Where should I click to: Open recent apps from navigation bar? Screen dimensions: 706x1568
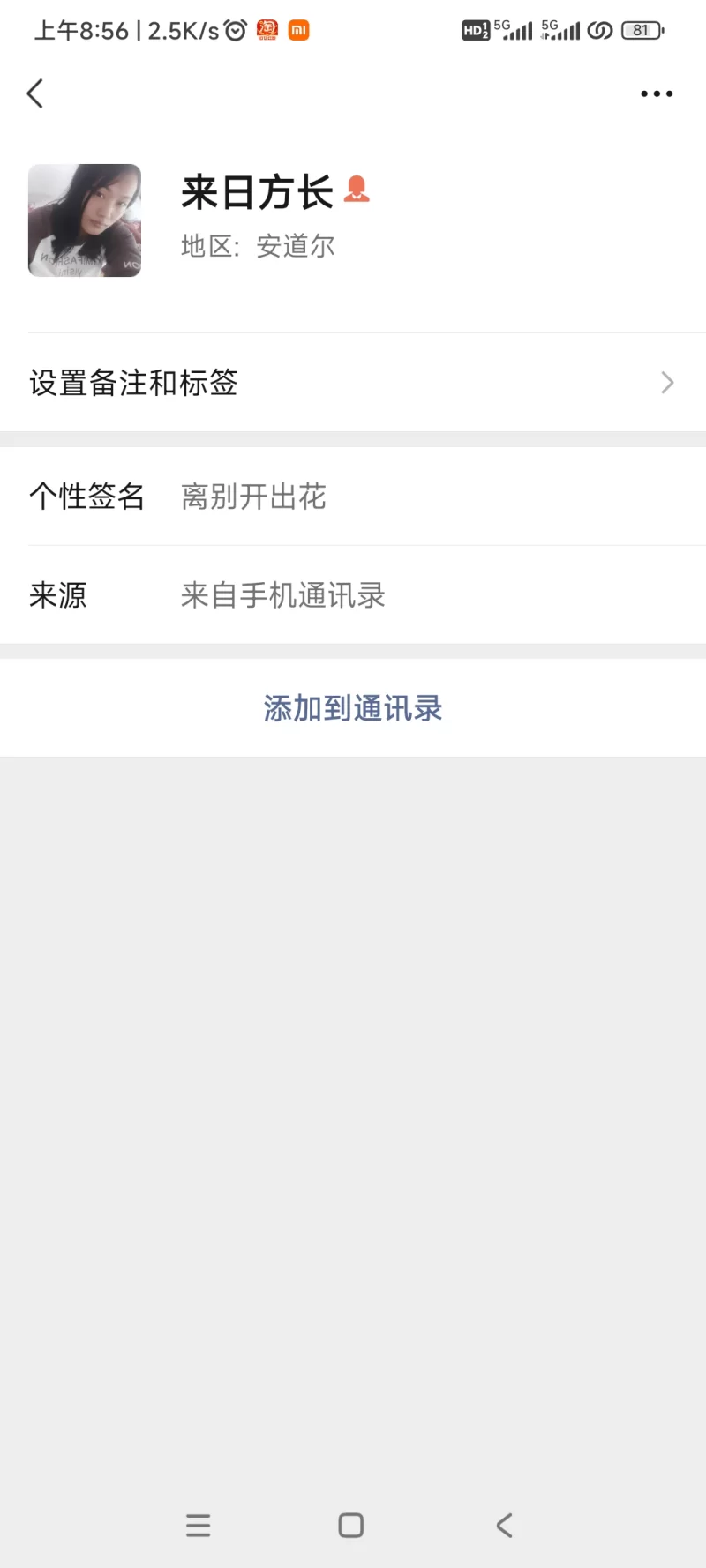click(199, 1526)
